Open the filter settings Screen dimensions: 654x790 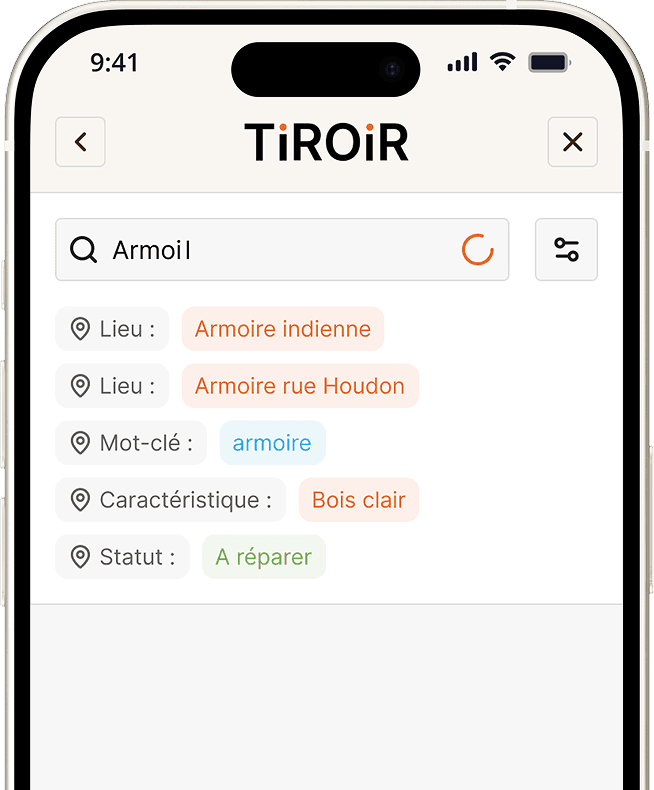point(566,250)
